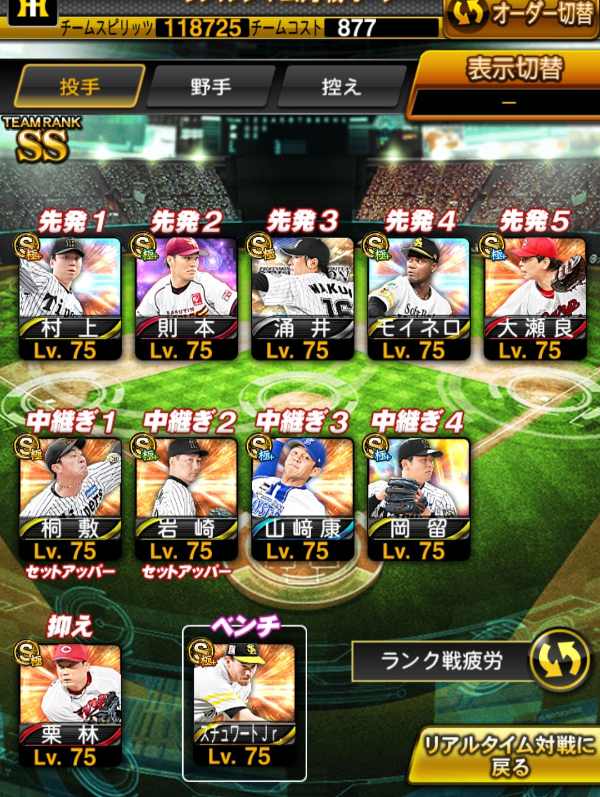Select the 岩崎 reliever card
The height and width of the screenshot is (797, 600).
[185, 497]
